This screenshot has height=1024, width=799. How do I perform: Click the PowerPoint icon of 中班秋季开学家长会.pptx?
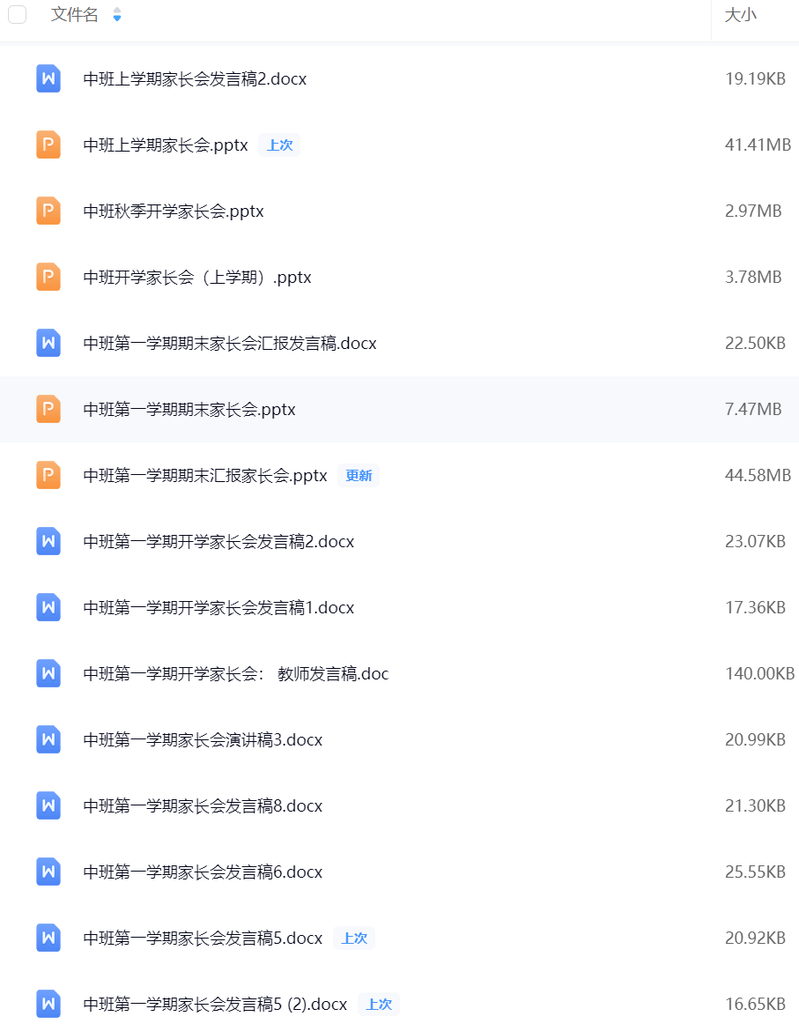click(x=47, y=210)
